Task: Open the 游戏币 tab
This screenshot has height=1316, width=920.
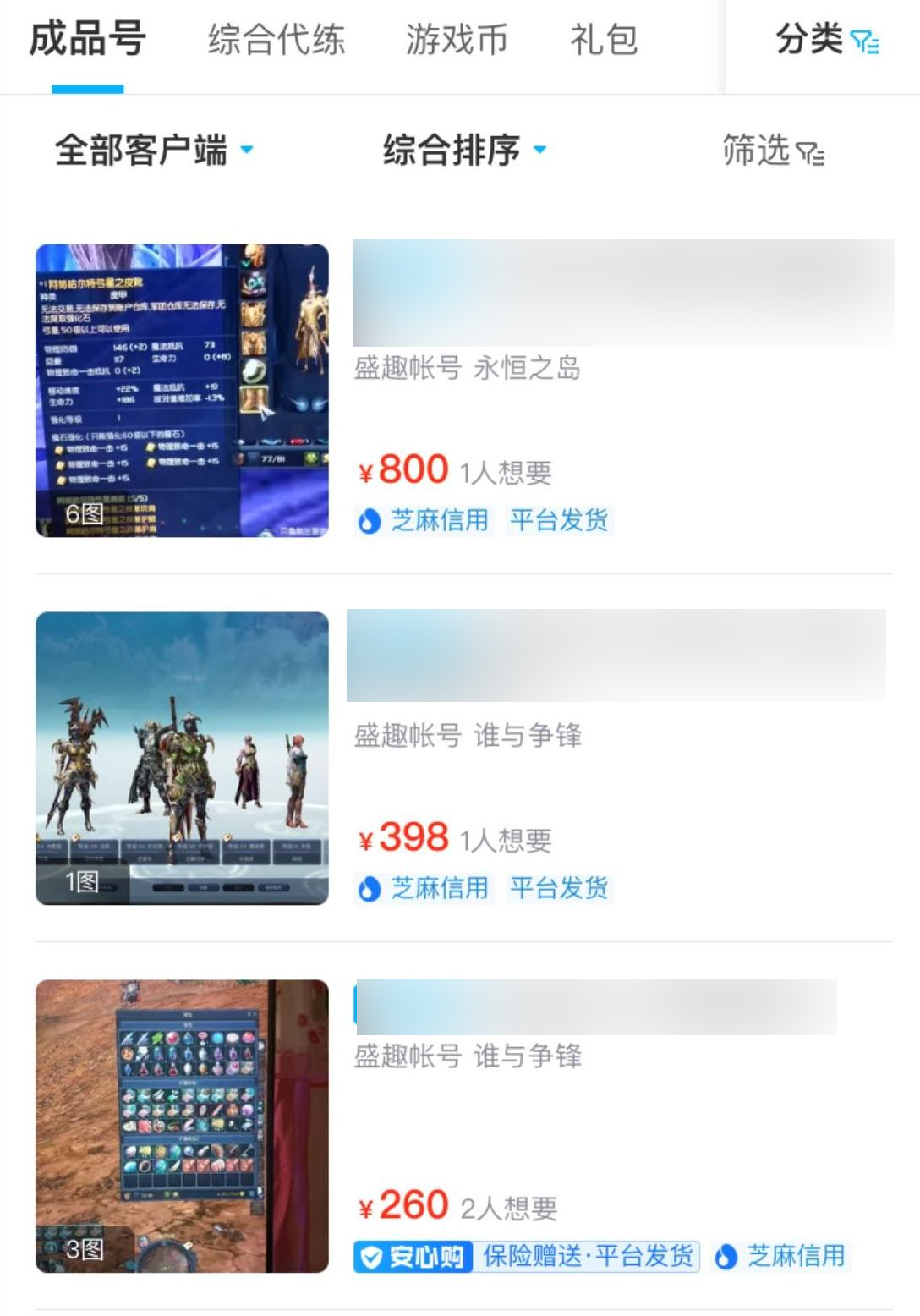Action: tap(457, 40)
